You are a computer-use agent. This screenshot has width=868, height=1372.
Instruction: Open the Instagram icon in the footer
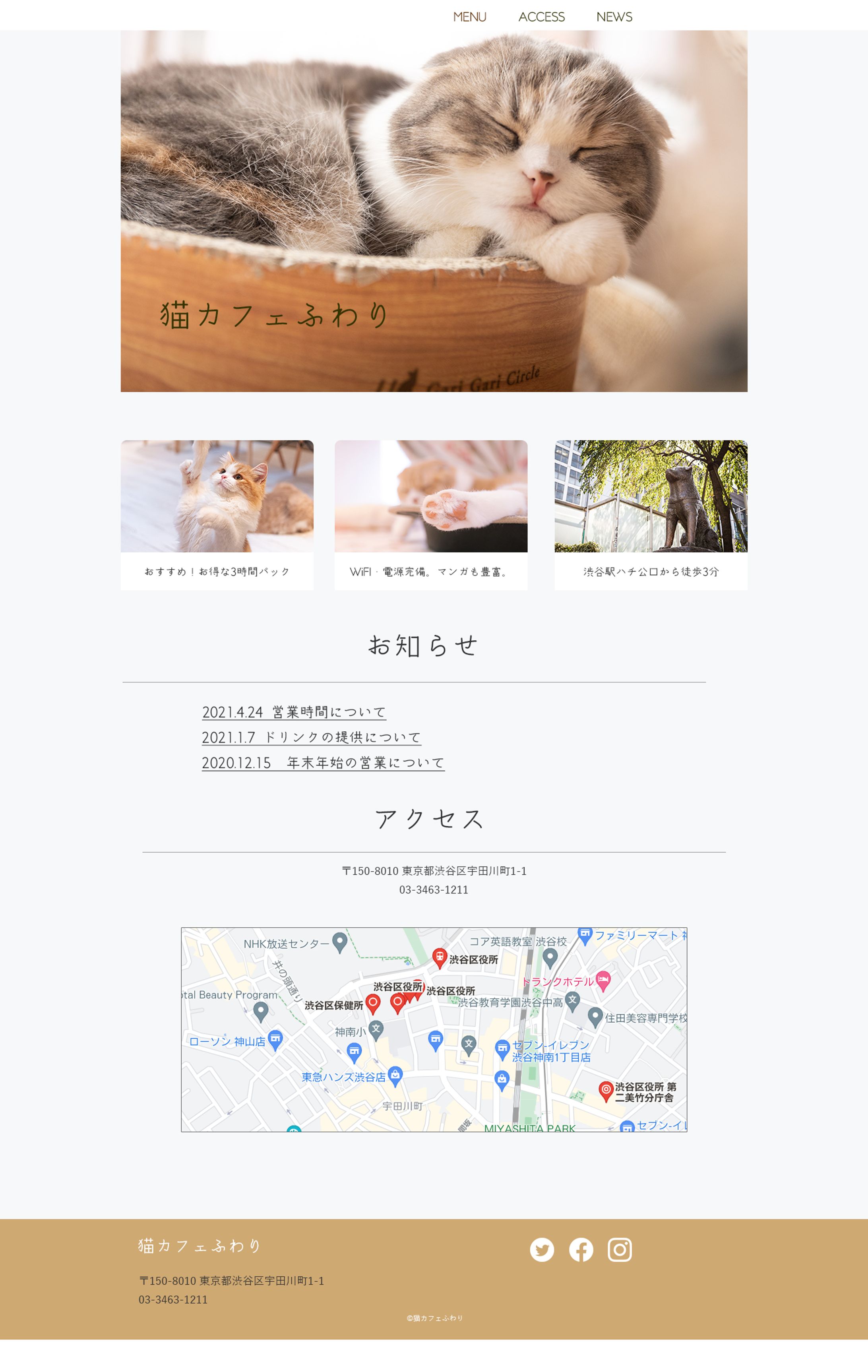click(620, 1250)
